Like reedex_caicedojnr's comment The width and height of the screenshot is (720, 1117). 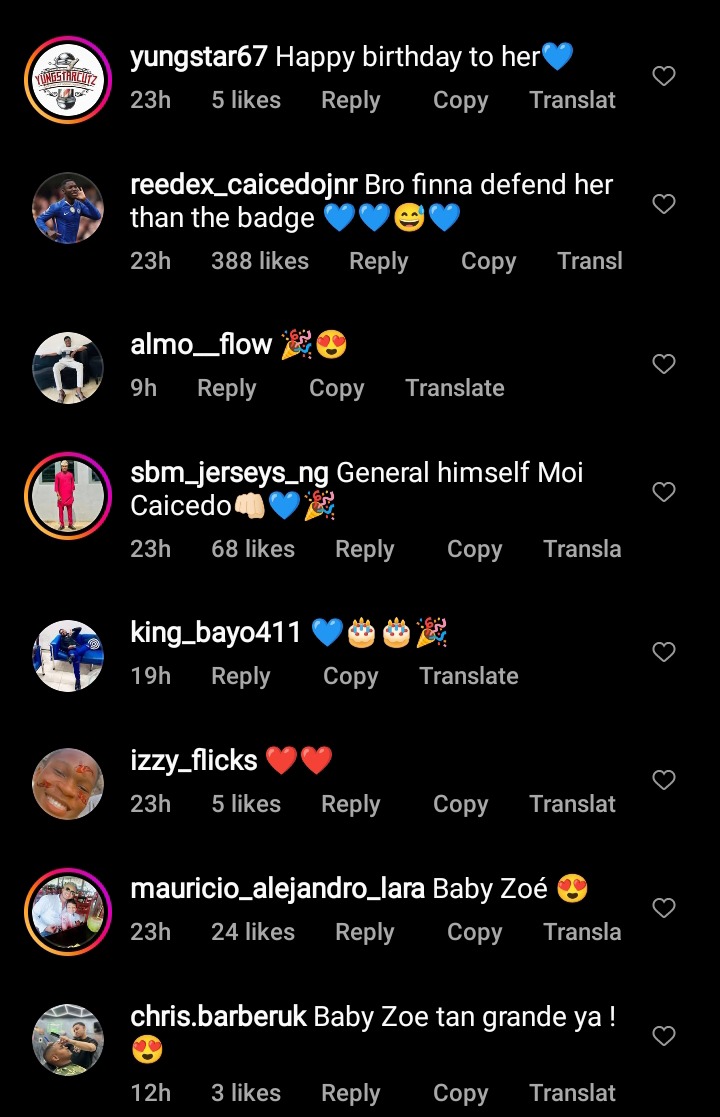click(x=664, y=204)
